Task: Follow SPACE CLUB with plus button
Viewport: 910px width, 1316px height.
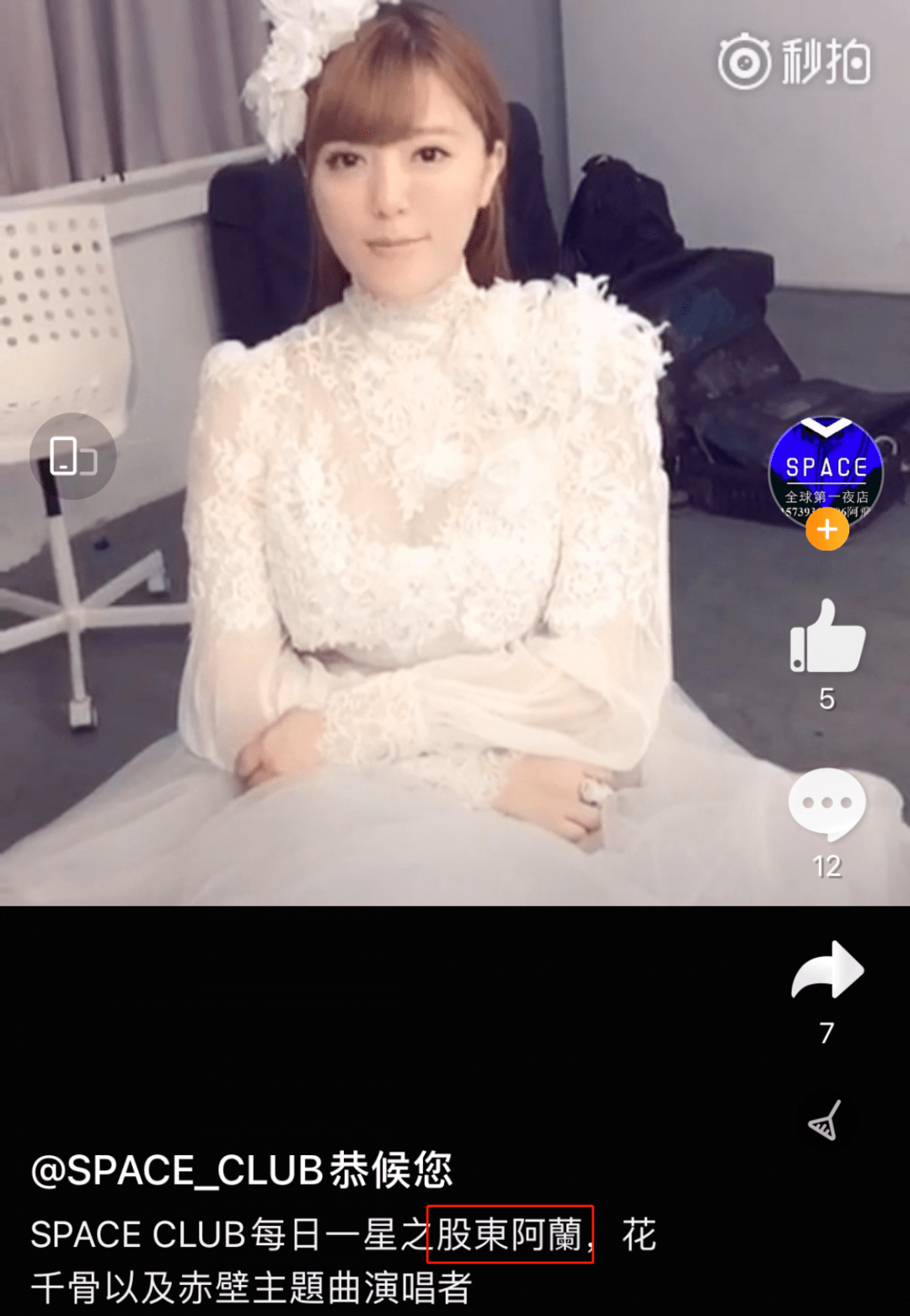Action: 827,529
